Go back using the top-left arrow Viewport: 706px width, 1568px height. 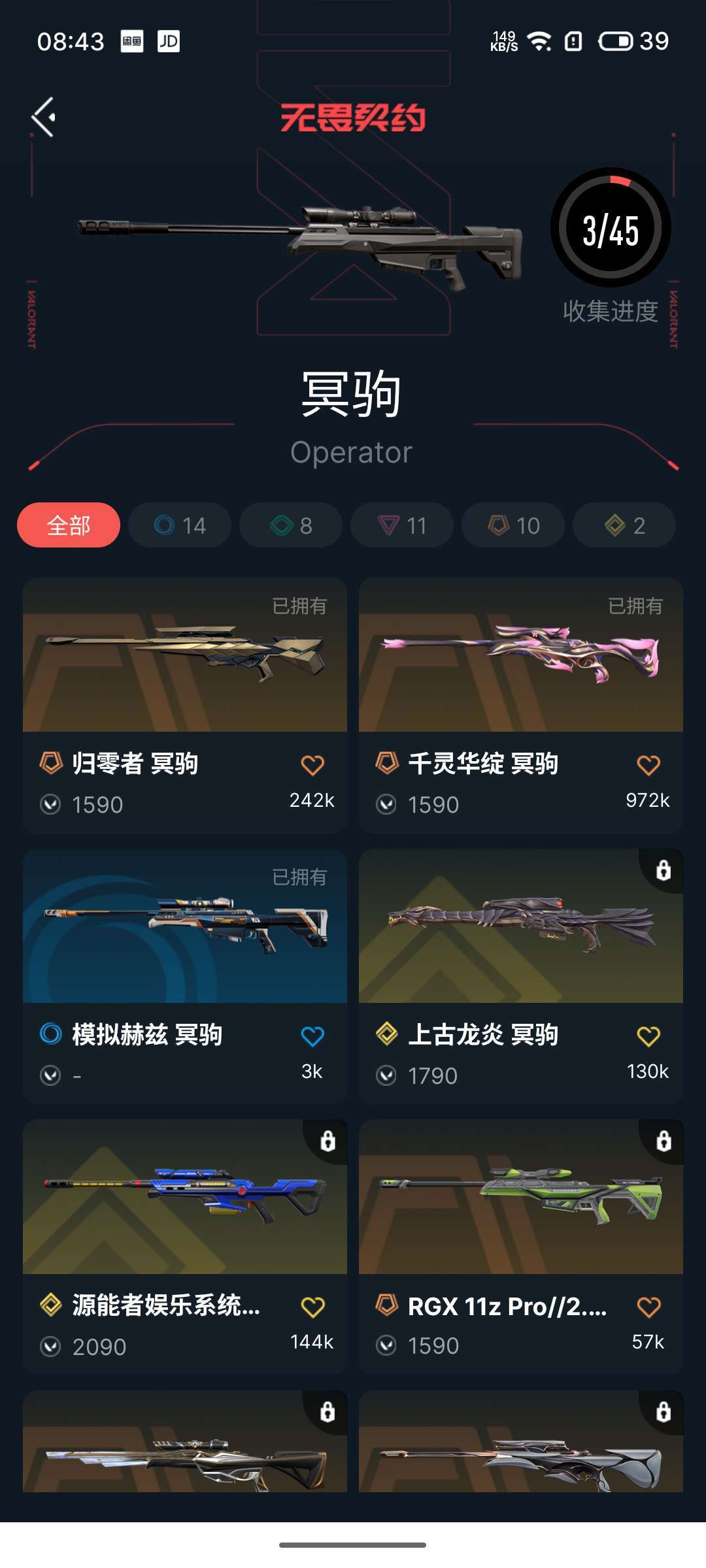click(x=44, y=118)
